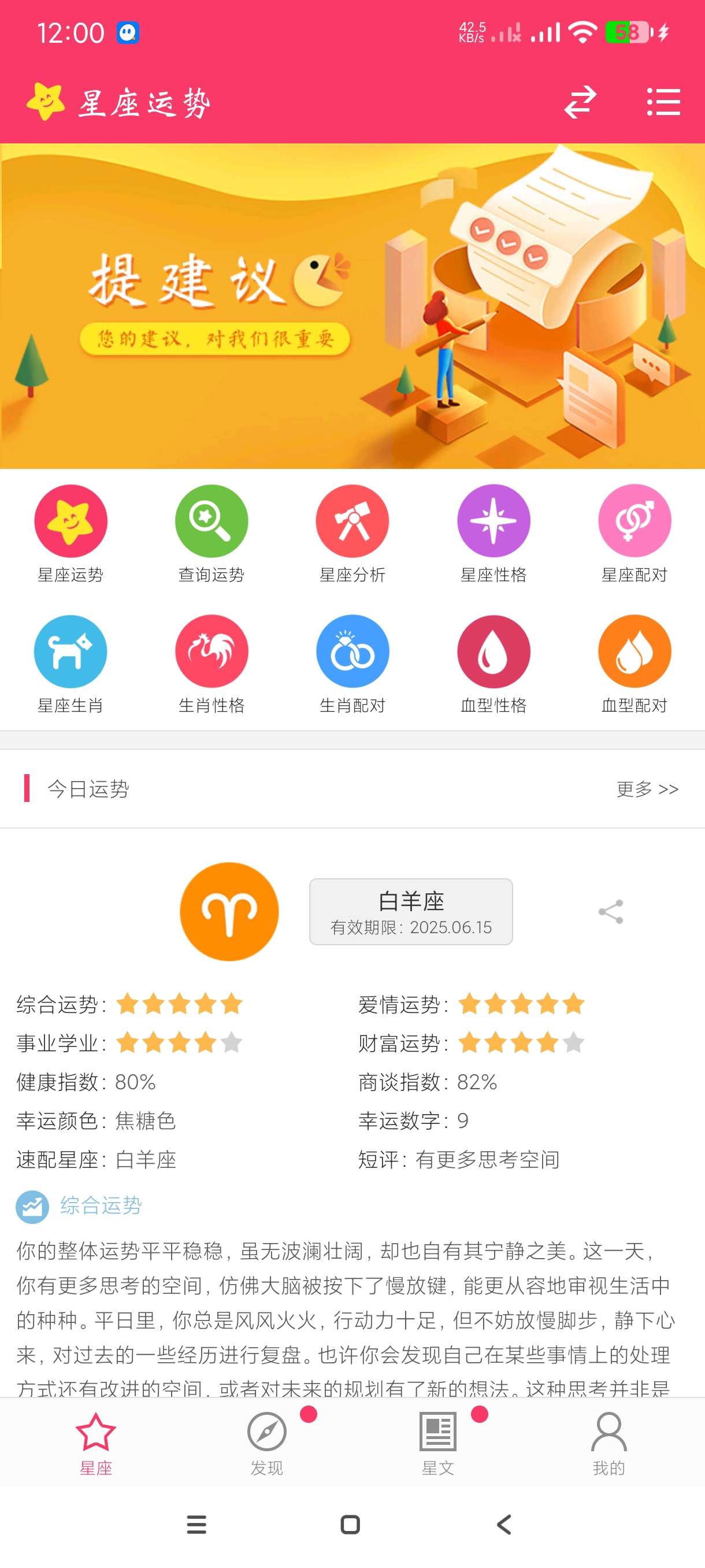Tap the switch arrows icon in header
The height and width of the screenshot is (1568, 705).
tap(580, 102)
